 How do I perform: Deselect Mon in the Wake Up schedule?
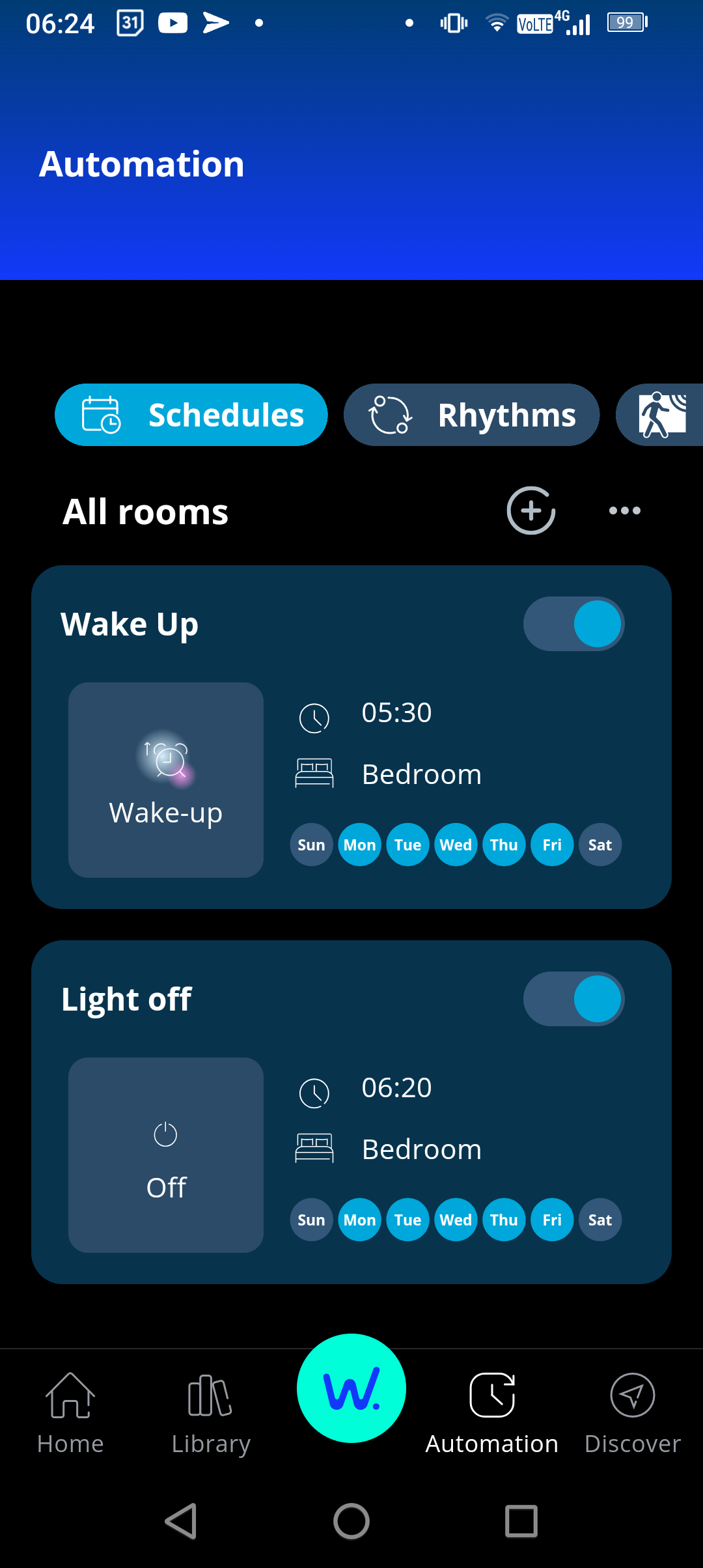tap(359, 845)
